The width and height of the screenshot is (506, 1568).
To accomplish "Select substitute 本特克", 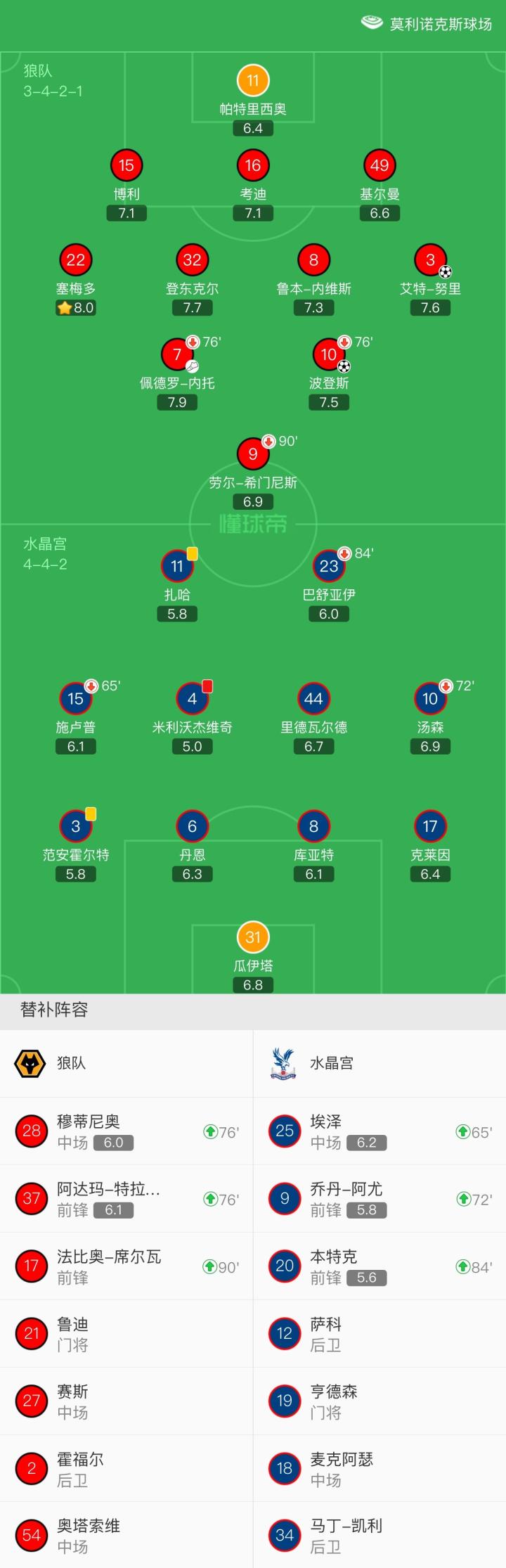I will pyautogui.click(x=379, y=1266).
